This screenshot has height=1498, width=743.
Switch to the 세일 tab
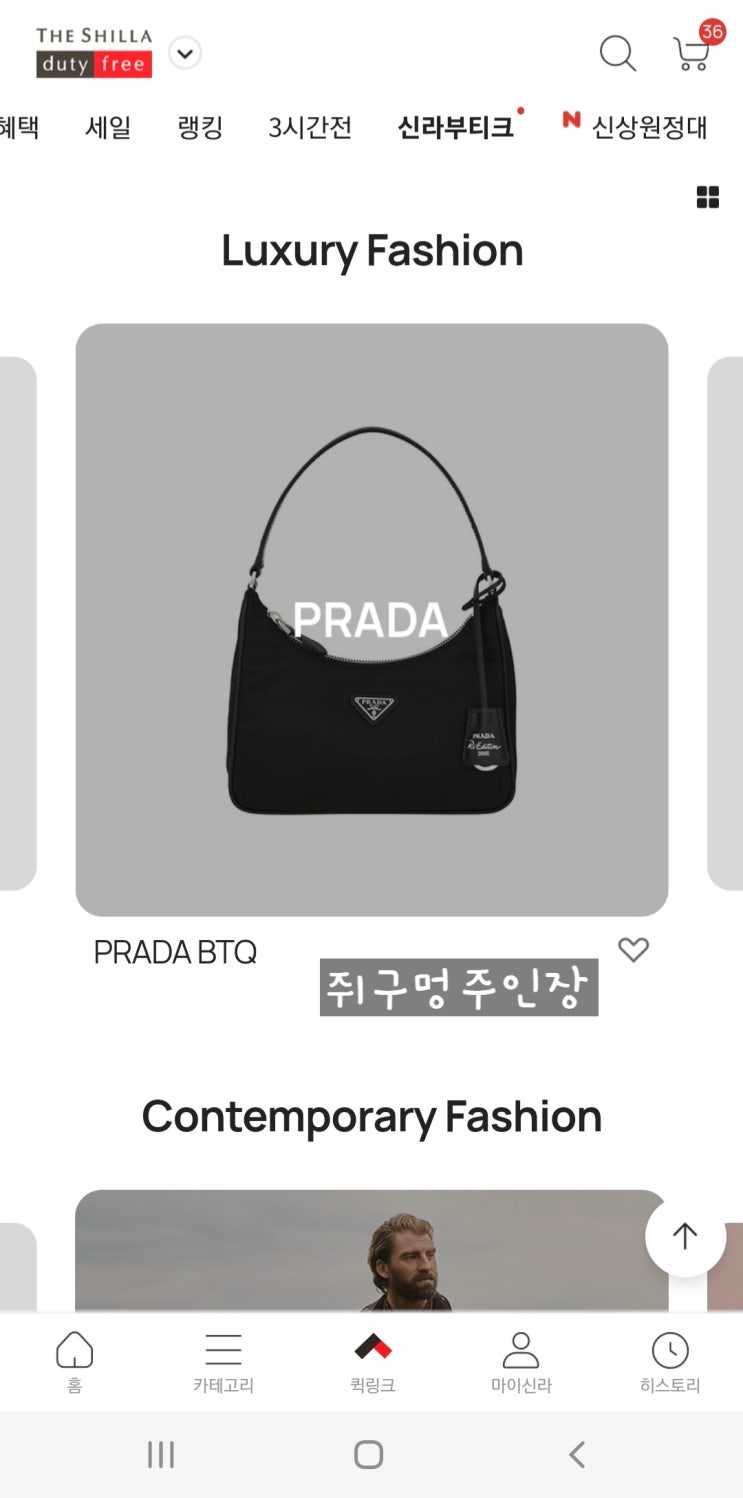108,128
